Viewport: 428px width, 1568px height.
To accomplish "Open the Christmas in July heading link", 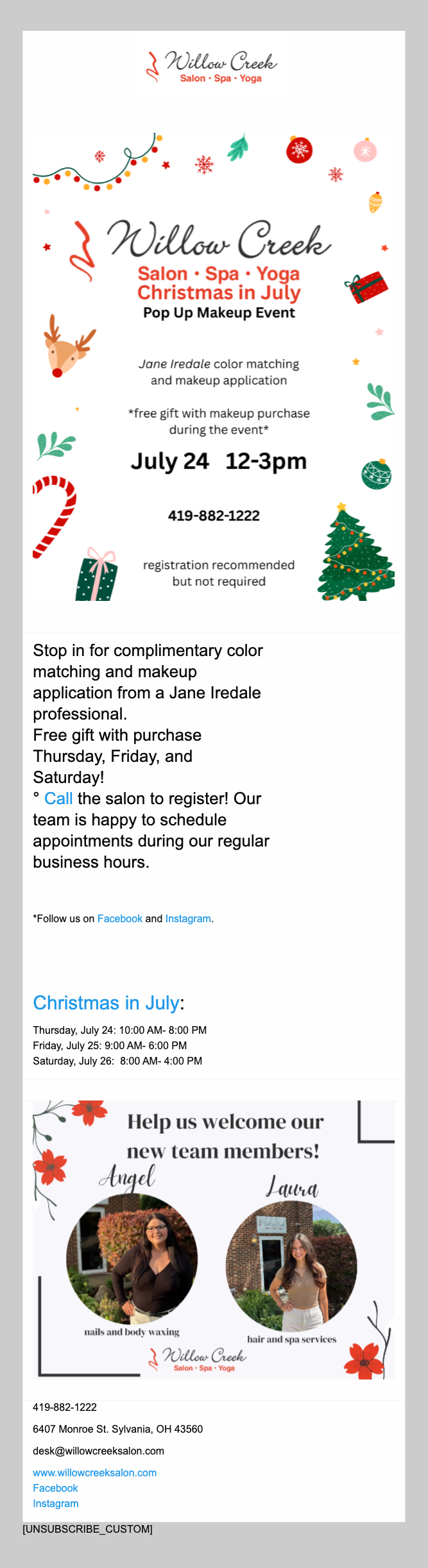I will pyautogui.click(x=106, y=1003).
